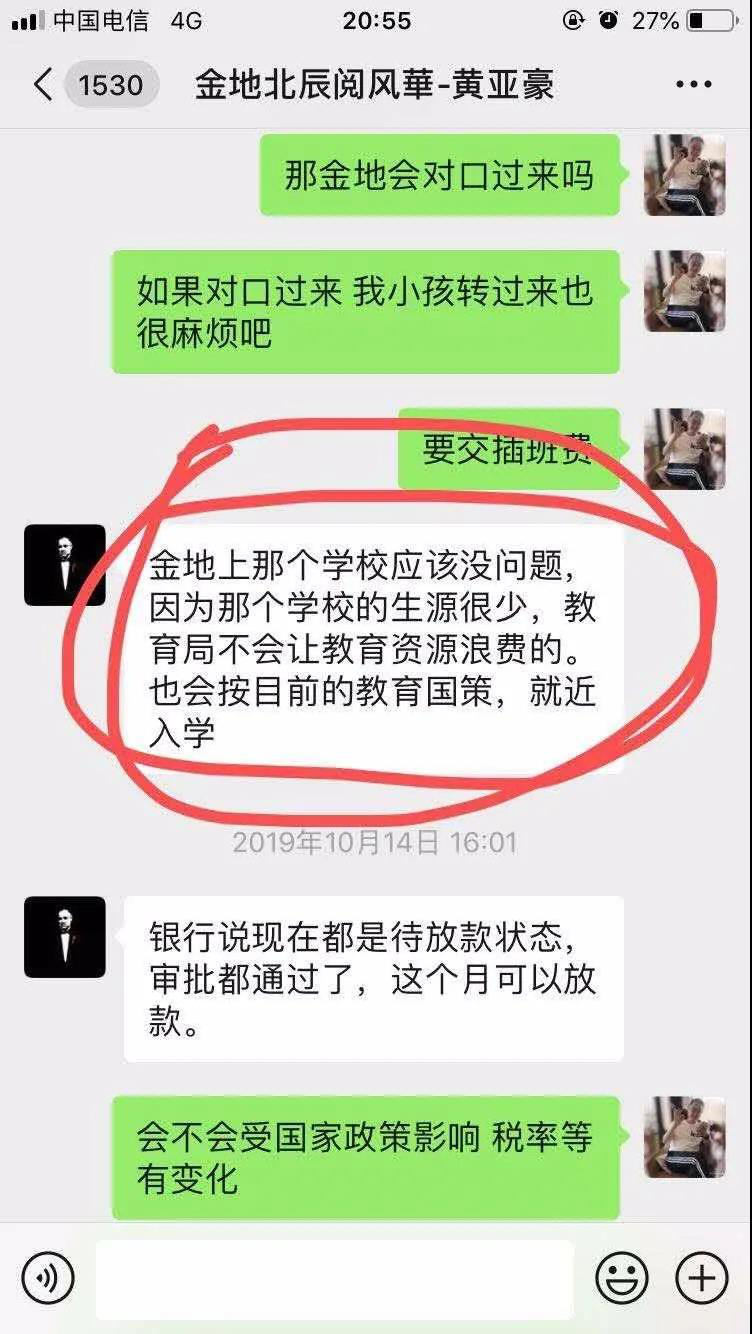Switch to voice message input

[48, 1278]
